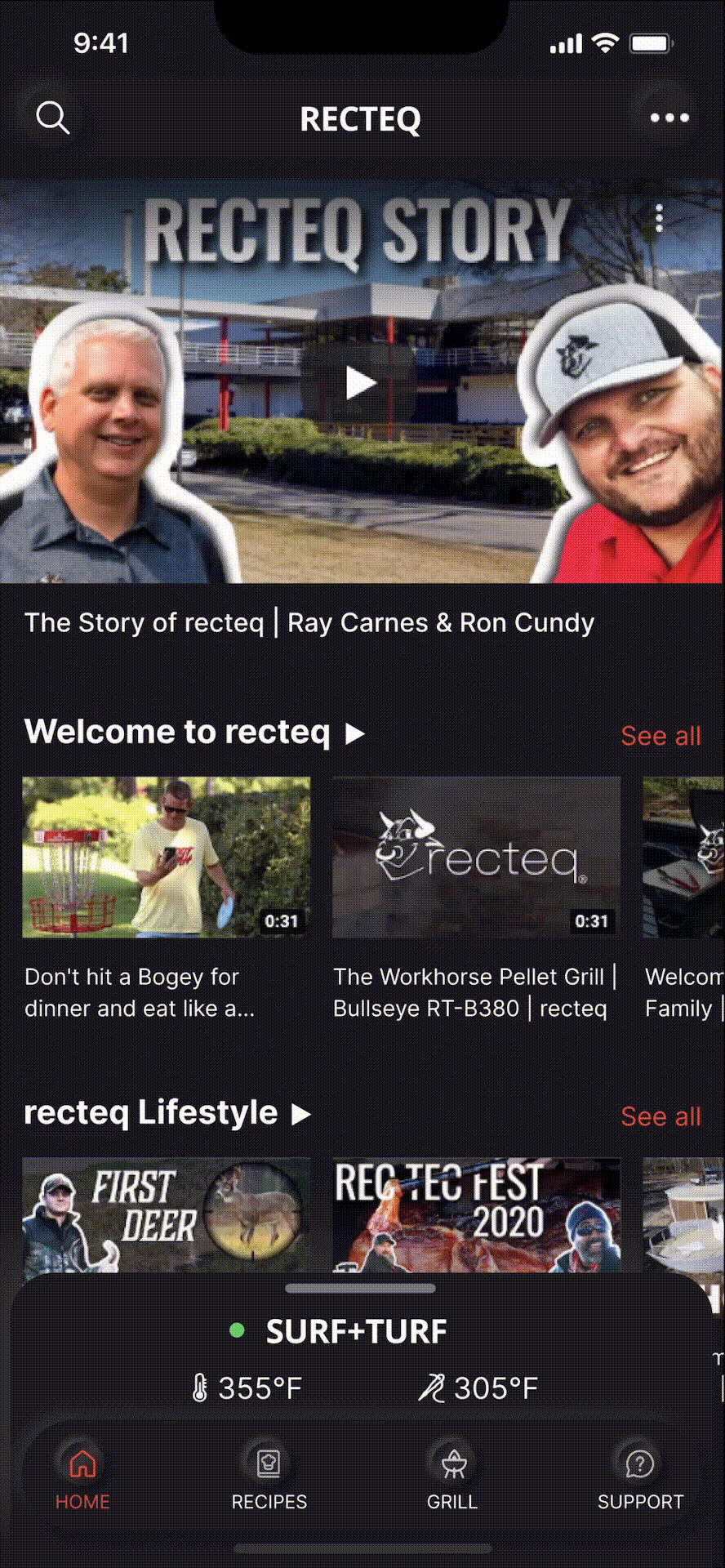See all recteq Lifestyle videos

point(660,1116)
